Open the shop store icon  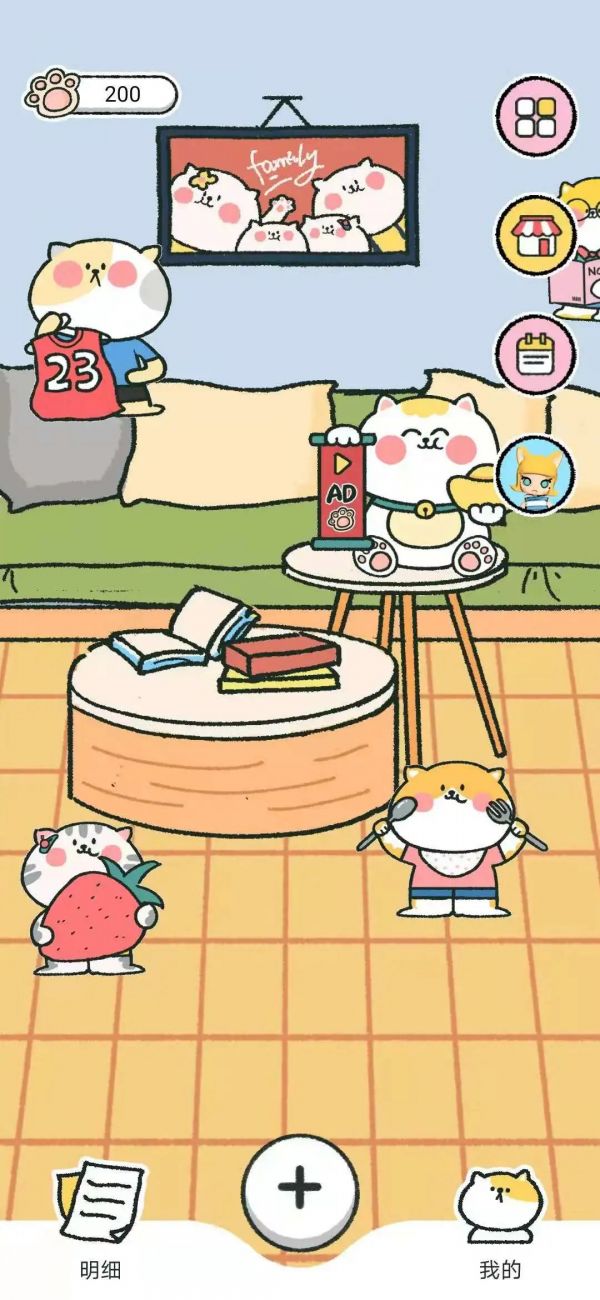(x=535, y=236)
